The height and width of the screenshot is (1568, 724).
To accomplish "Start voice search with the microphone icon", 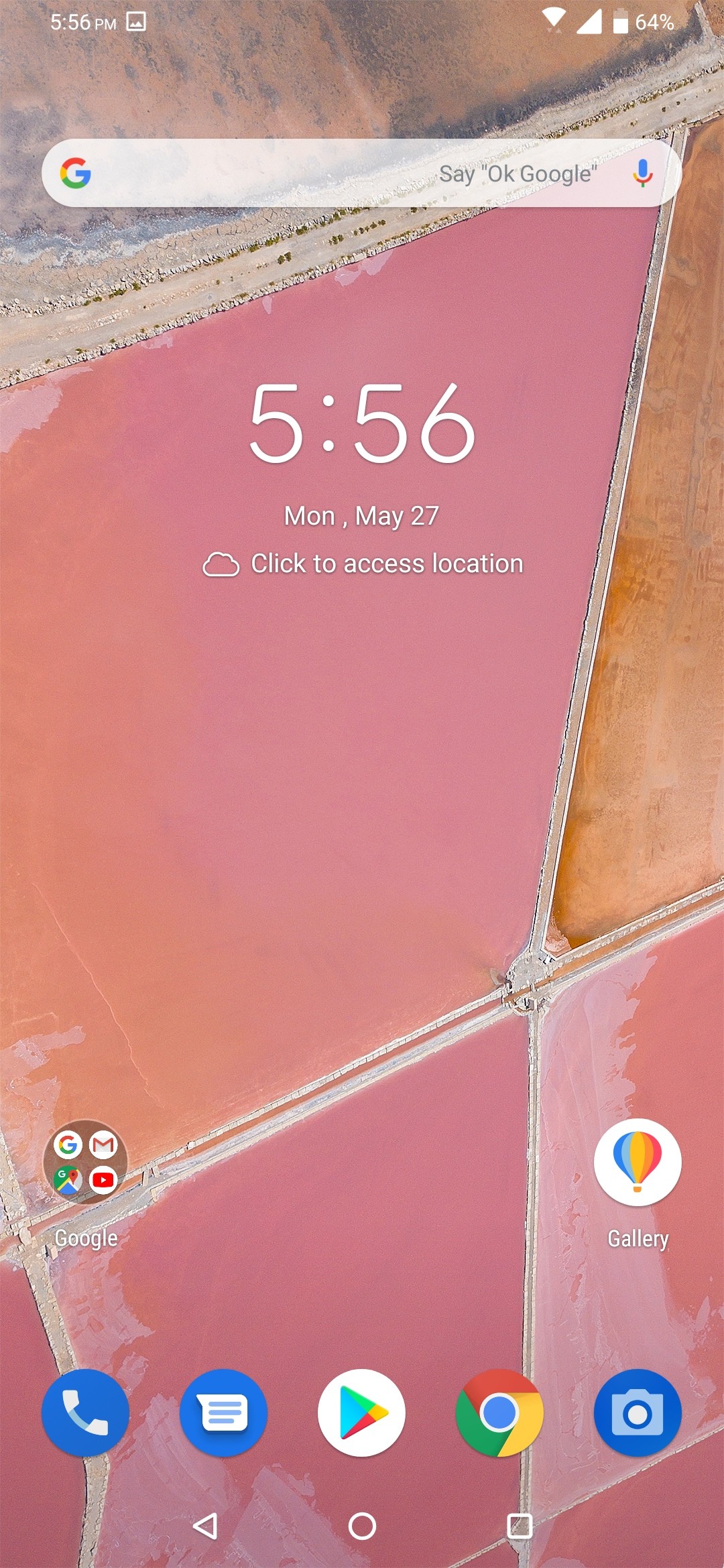I will click(642, 174).
